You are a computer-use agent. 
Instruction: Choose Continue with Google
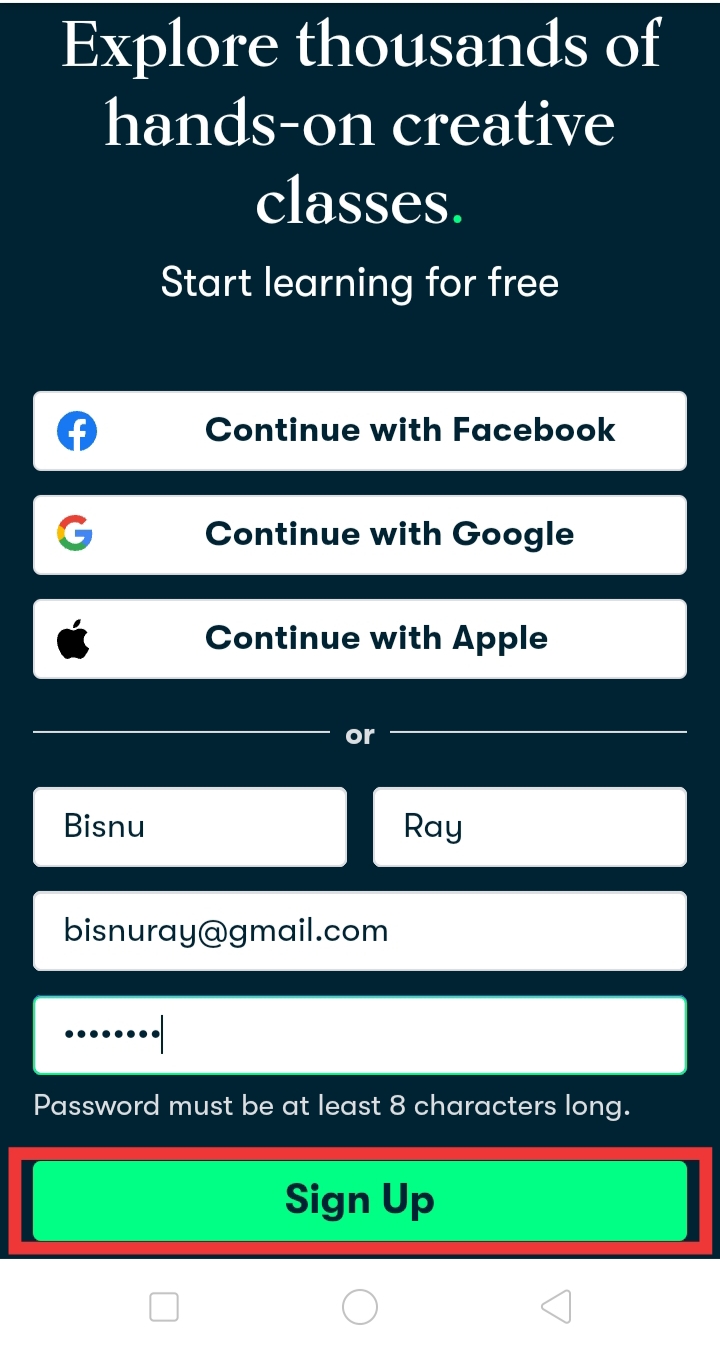360,534
